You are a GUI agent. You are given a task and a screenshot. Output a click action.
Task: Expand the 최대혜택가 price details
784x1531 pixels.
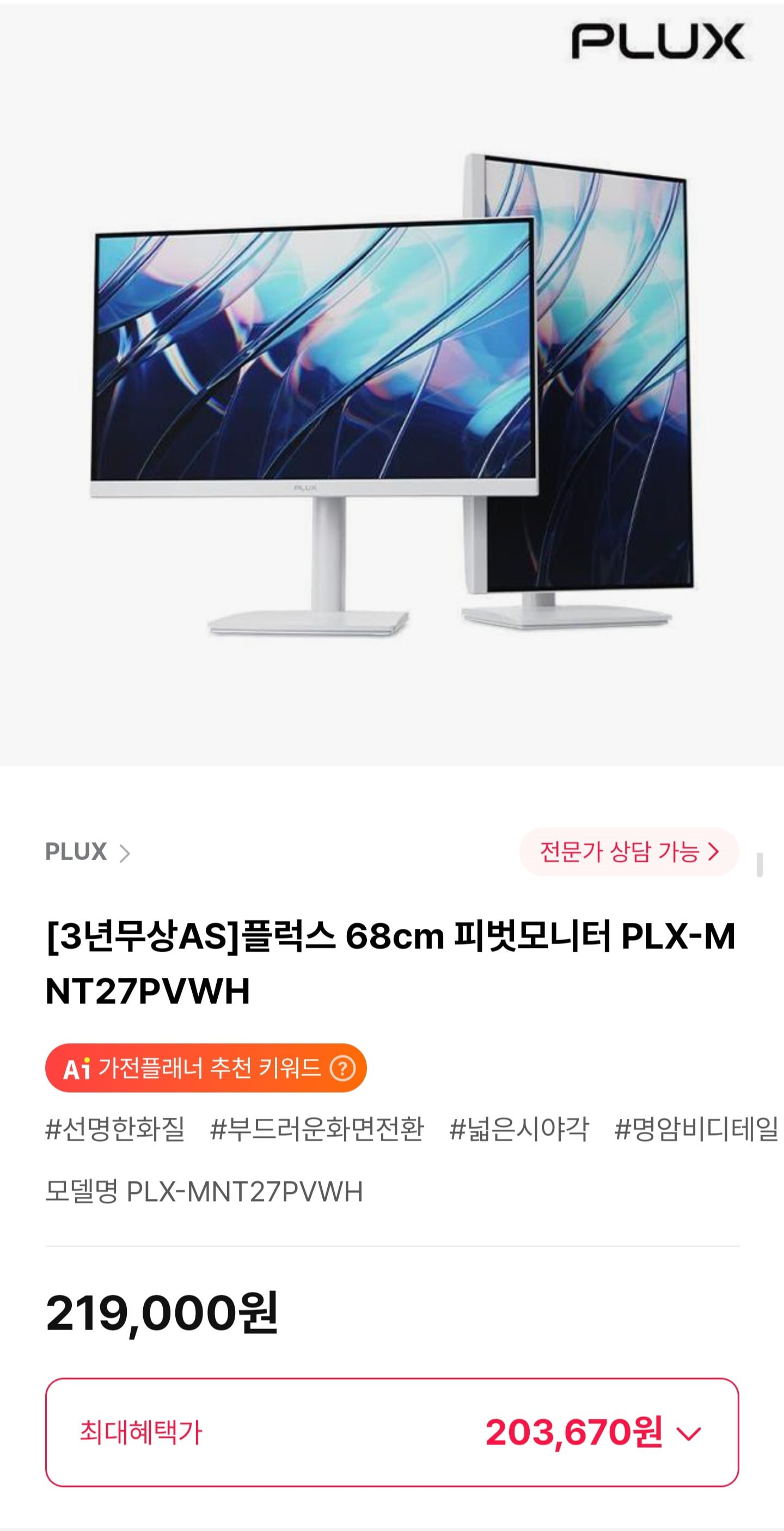(x=688, y=1433)
